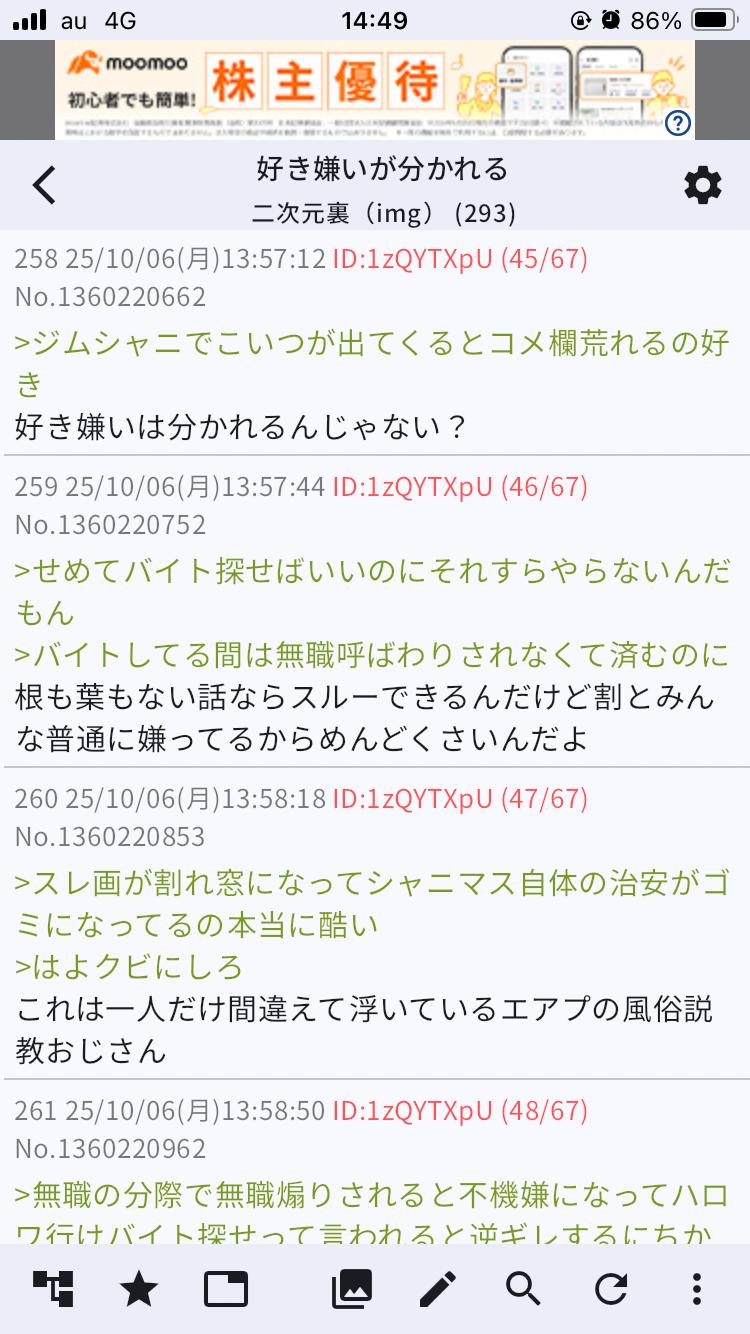Tap the ad info question mark

[x=679, y=123]
